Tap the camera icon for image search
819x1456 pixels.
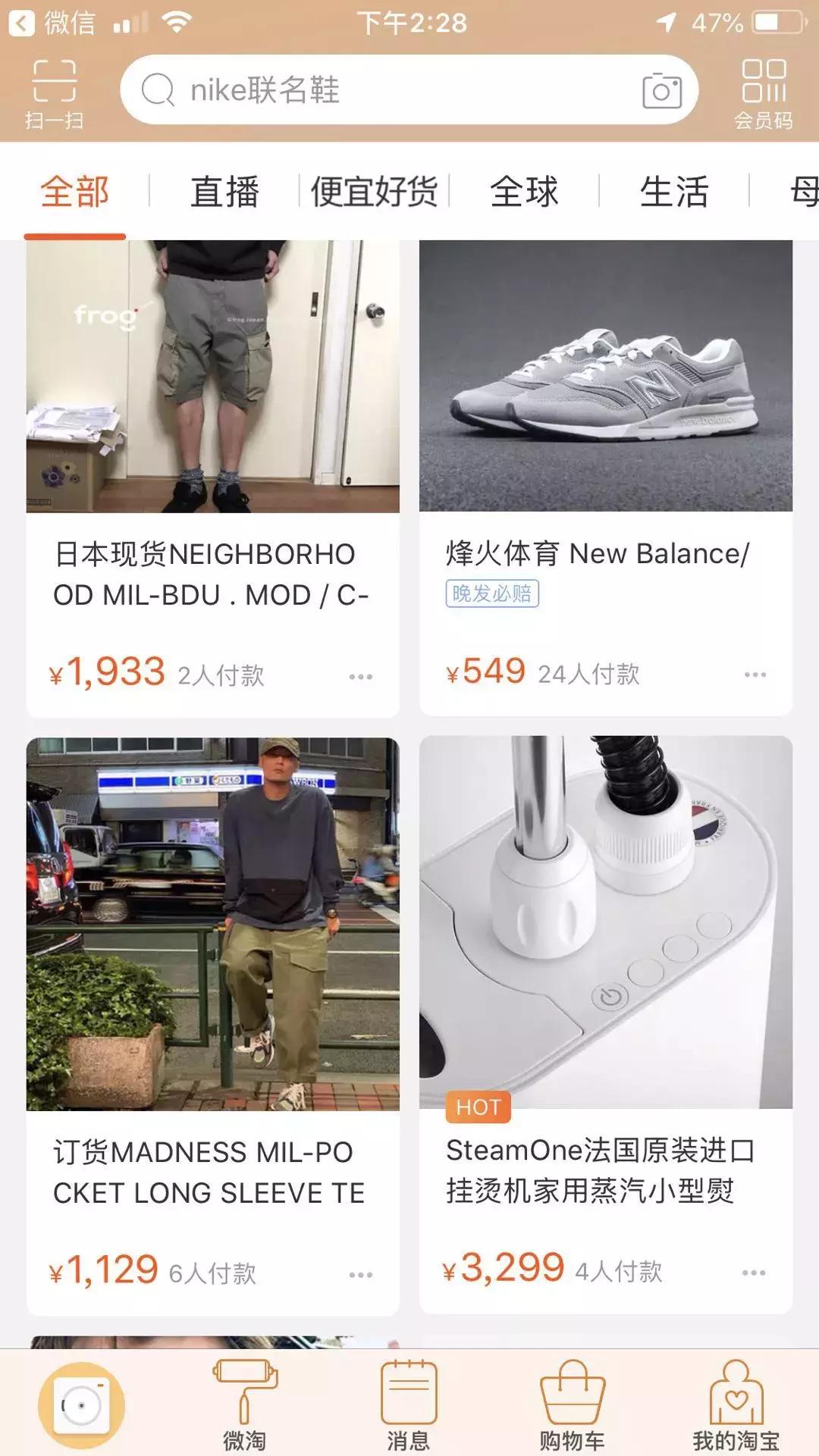point(661,91)
